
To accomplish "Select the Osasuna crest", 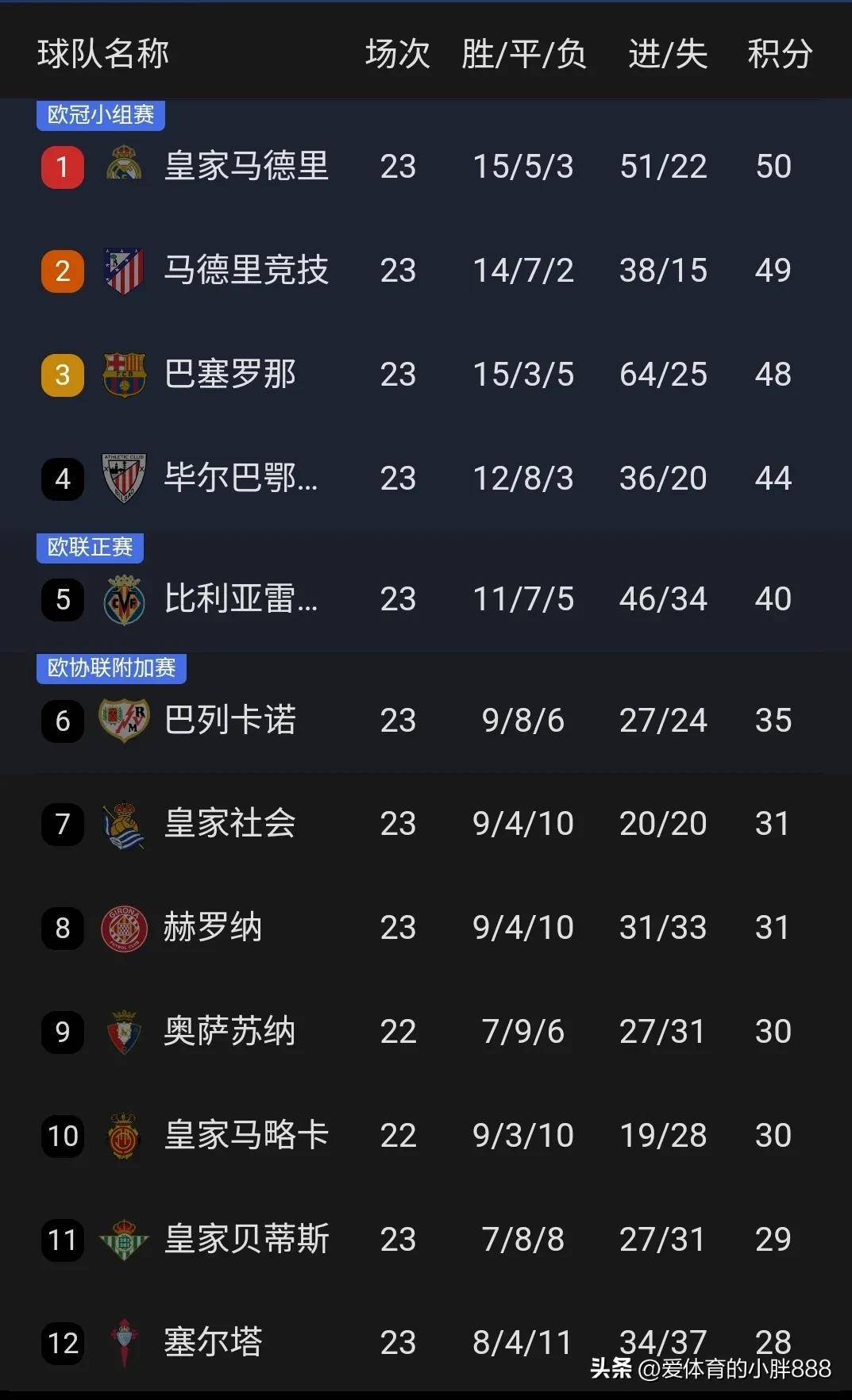I will point(124,1032).
